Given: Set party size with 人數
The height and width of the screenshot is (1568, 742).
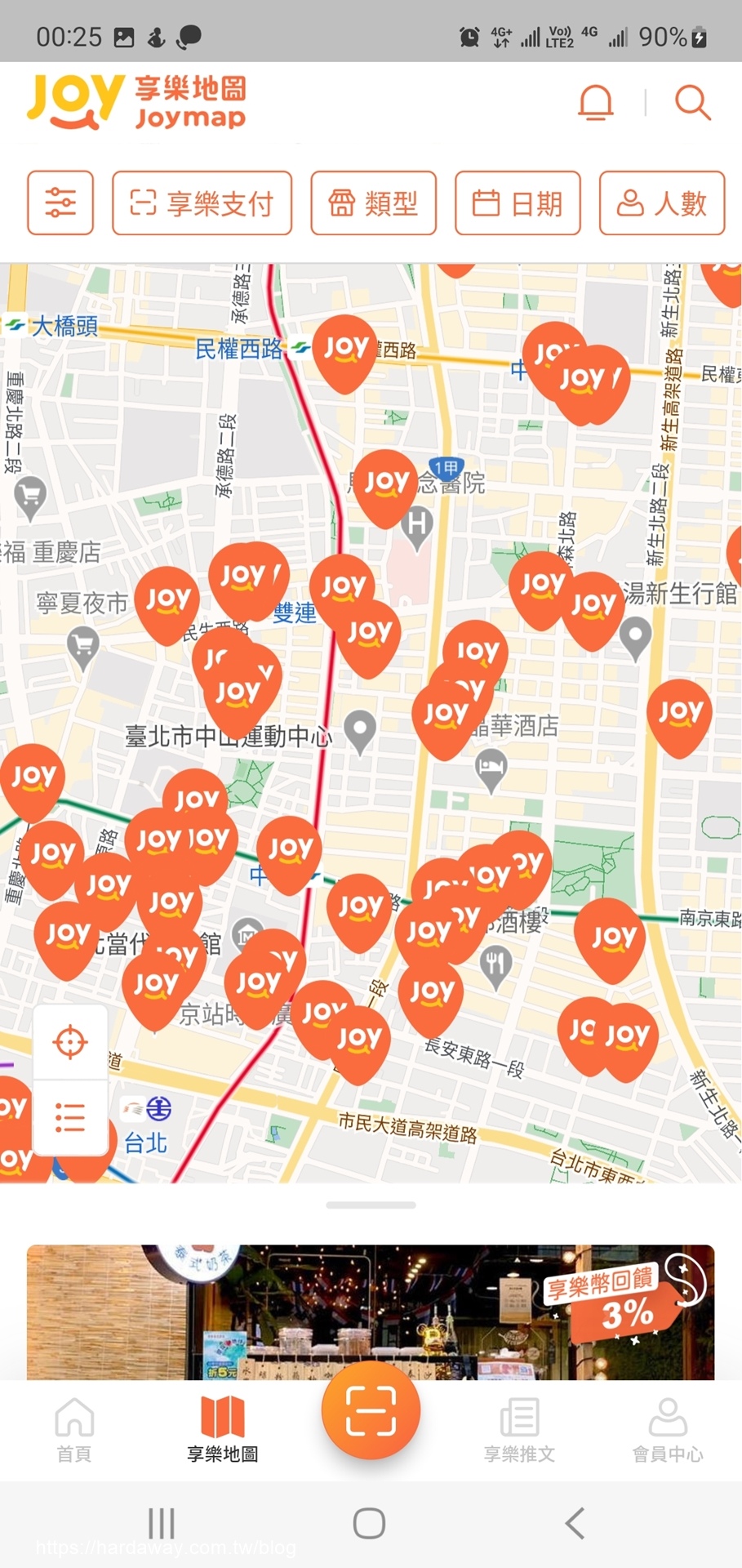Looking at the screenshot, I should coord(662,203).
